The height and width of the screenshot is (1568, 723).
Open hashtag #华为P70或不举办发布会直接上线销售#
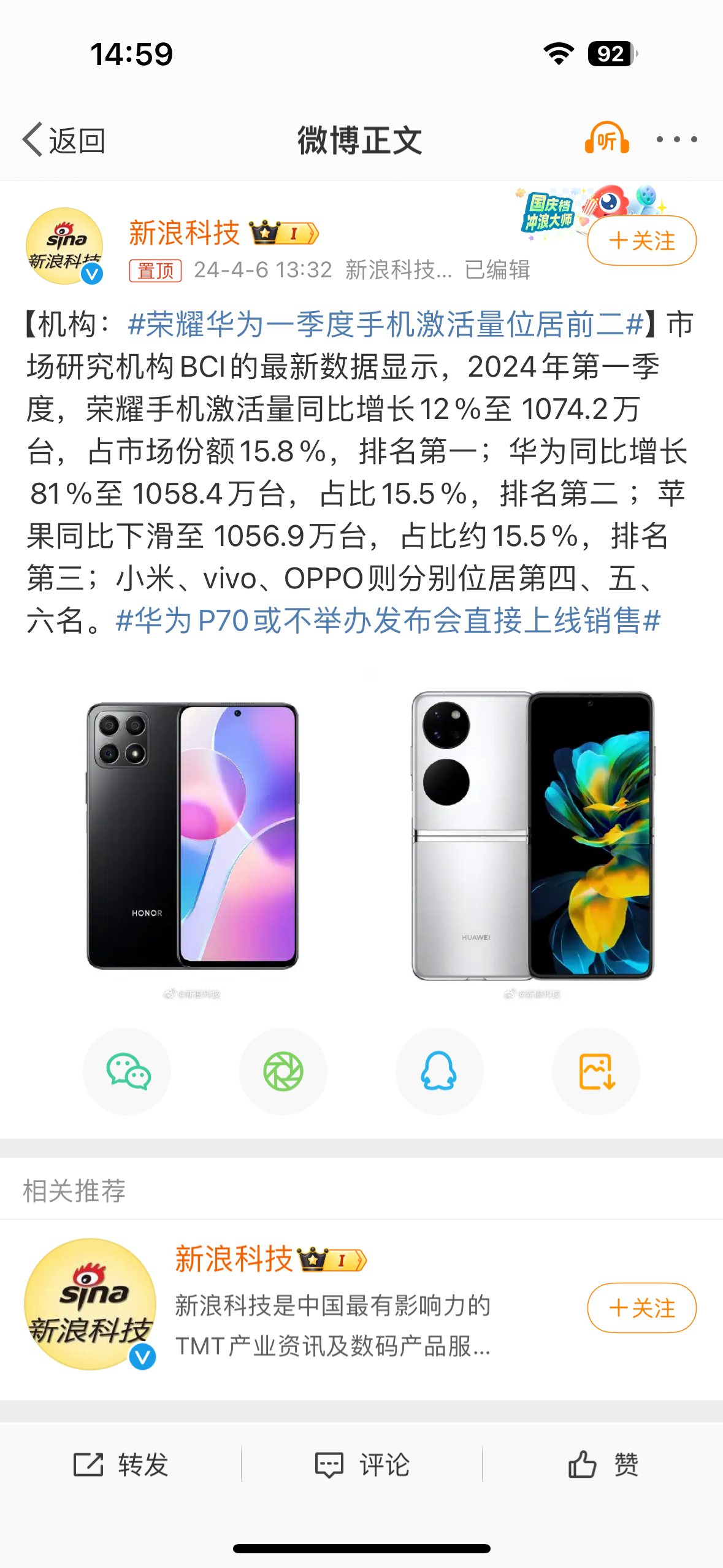[388, 620]
